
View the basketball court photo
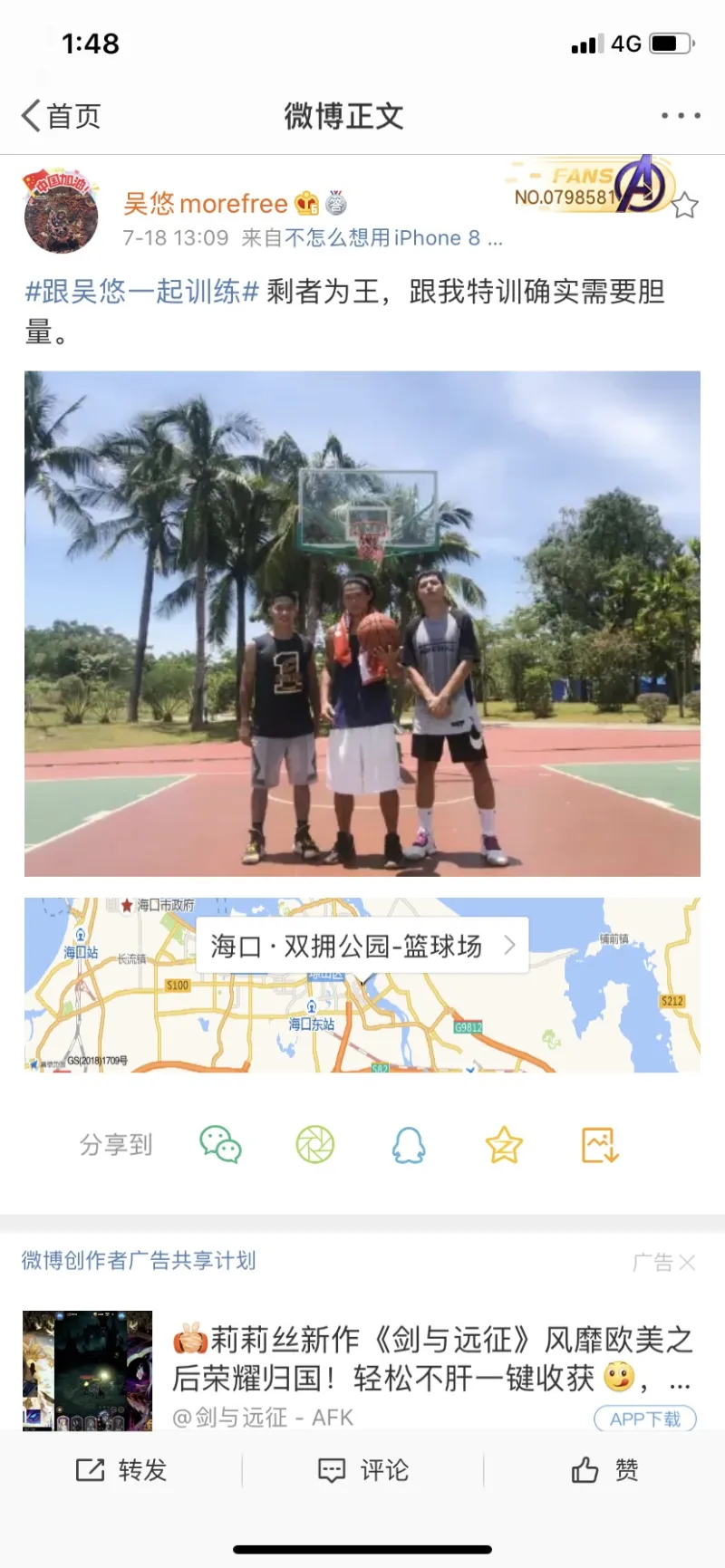(x=362, y=623)
